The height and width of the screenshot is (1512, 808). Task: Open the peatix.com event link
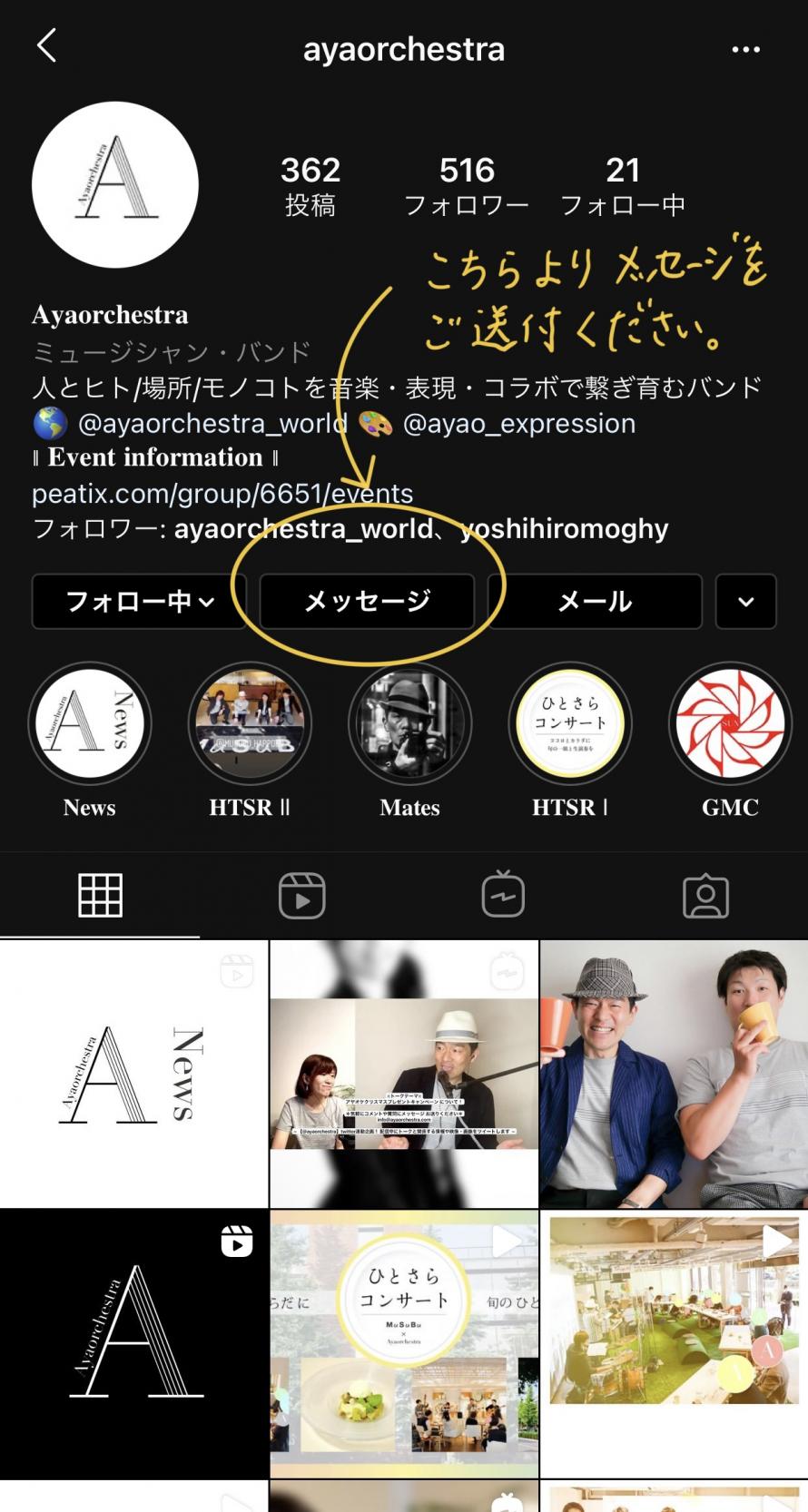click(222, 493)
